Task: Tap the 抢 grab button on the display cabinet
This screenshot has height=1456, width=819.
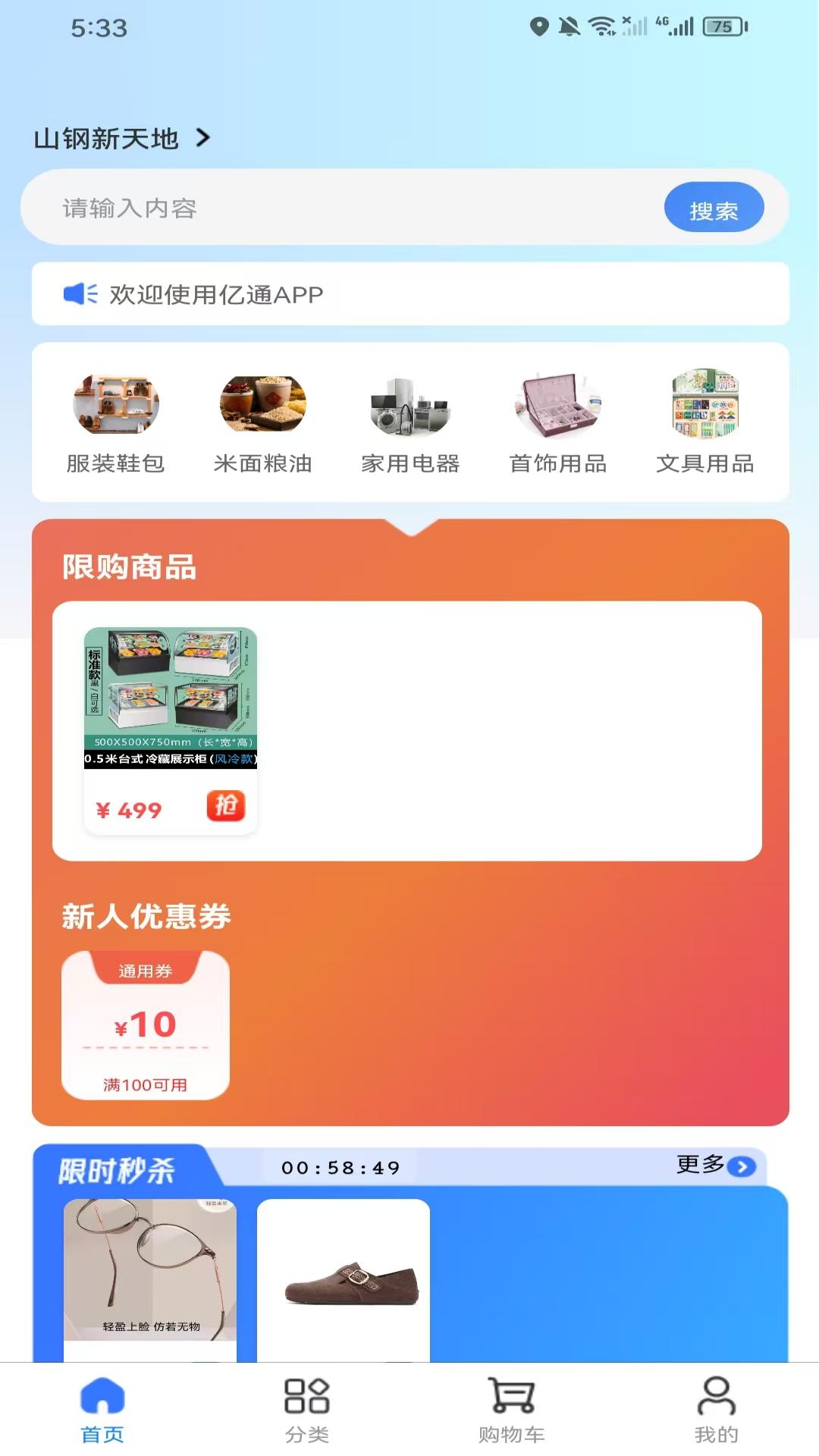Action: coord(226,806)
